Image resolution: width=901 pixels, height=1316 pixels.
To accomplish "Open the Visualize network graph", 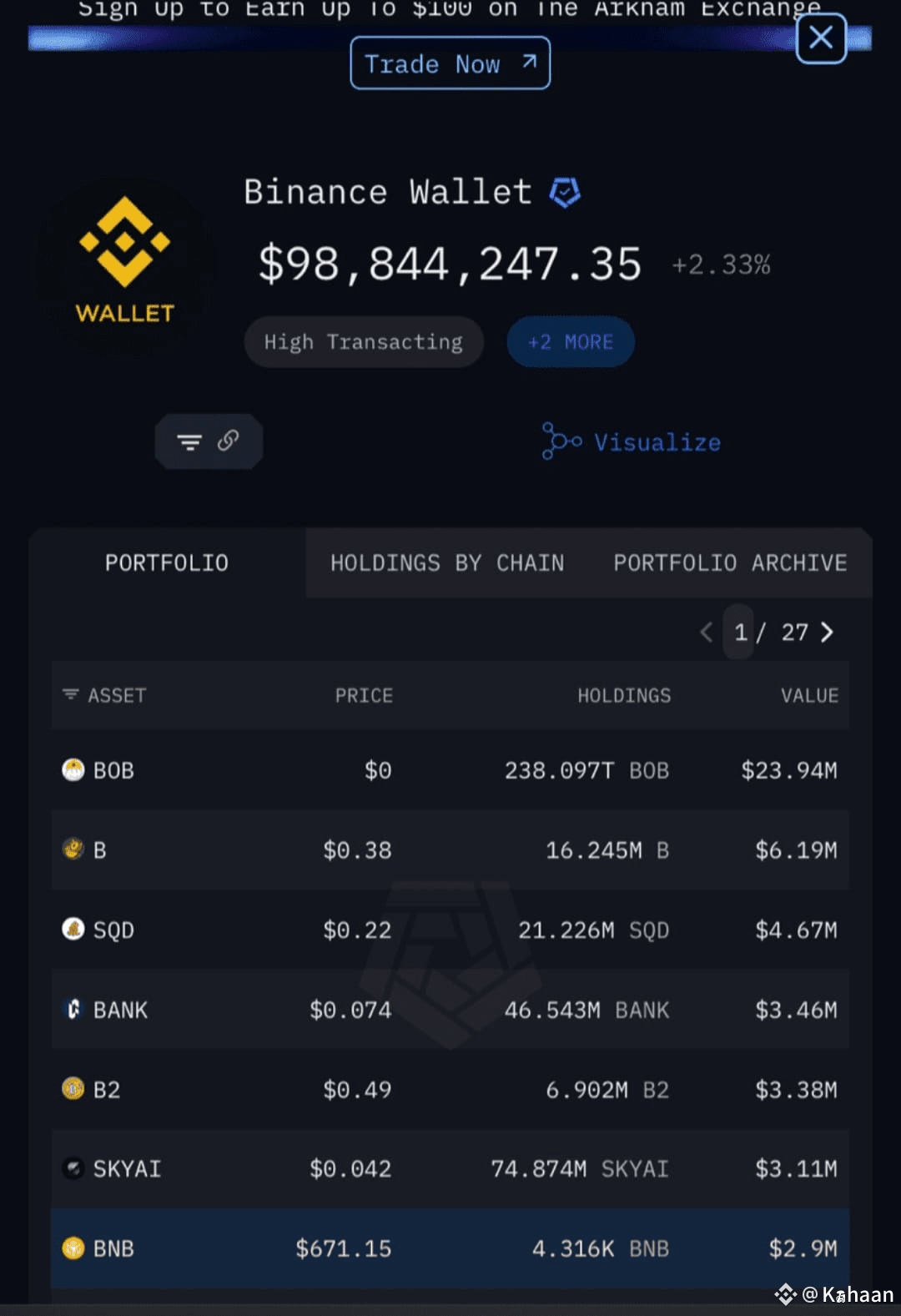I will tap(632, 442).
